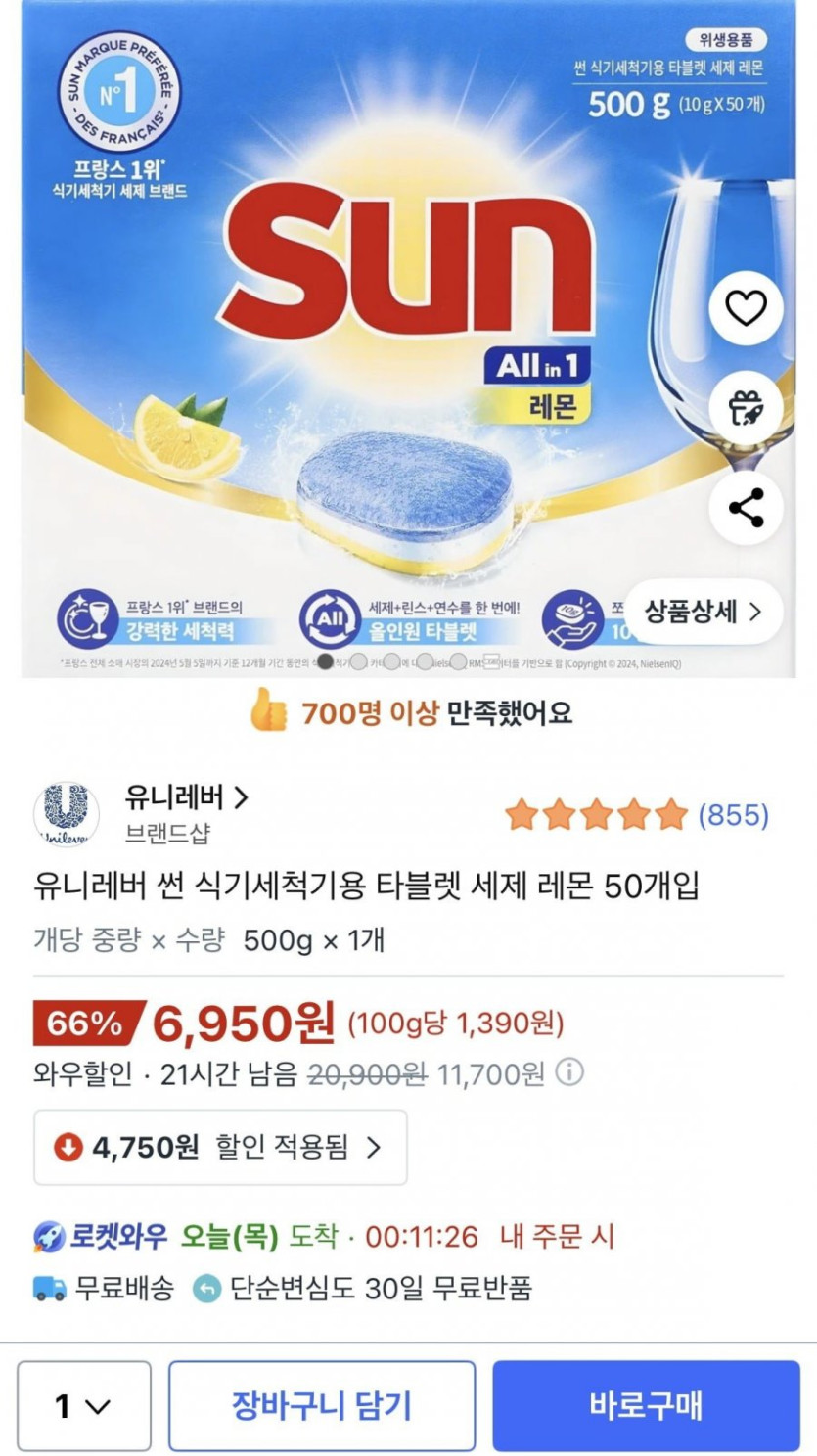View the 855 star reviews
The image size is (817, 1456).
point(636,814)
